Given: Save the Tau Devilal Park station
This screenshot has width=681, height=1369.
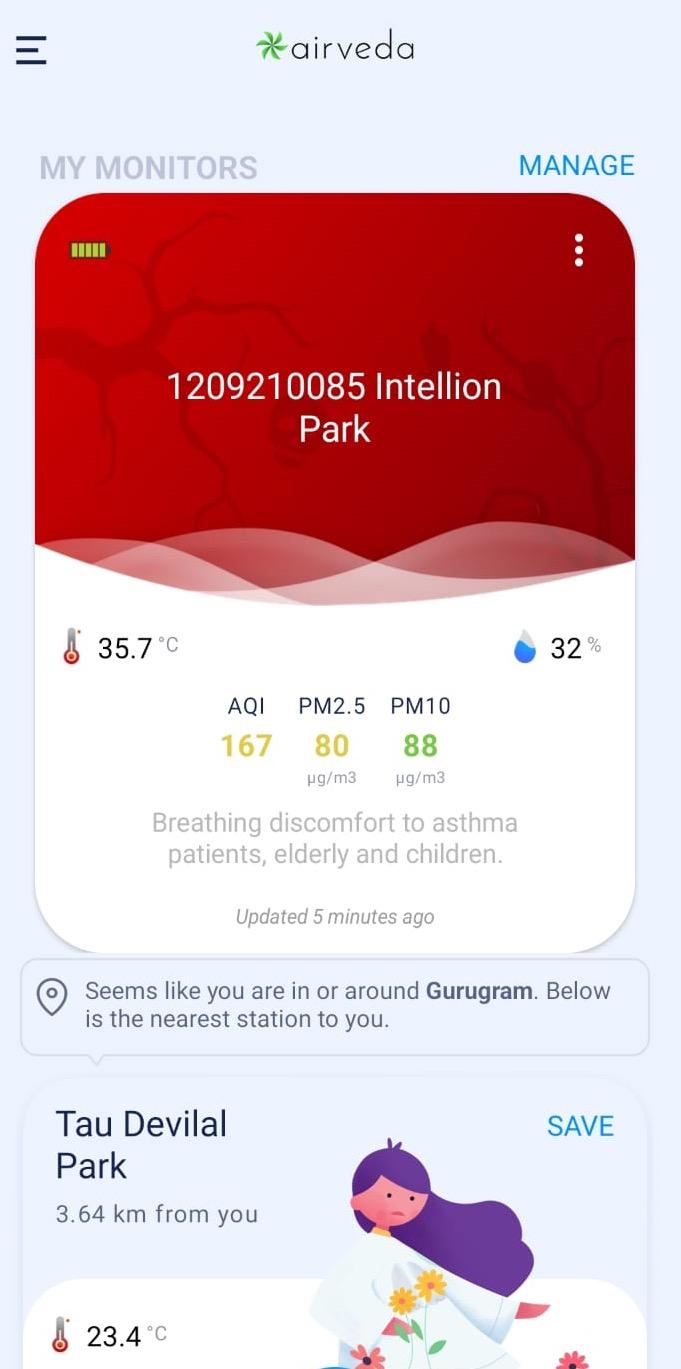Looking at the screenshot, I should (x=580, y=1126).
